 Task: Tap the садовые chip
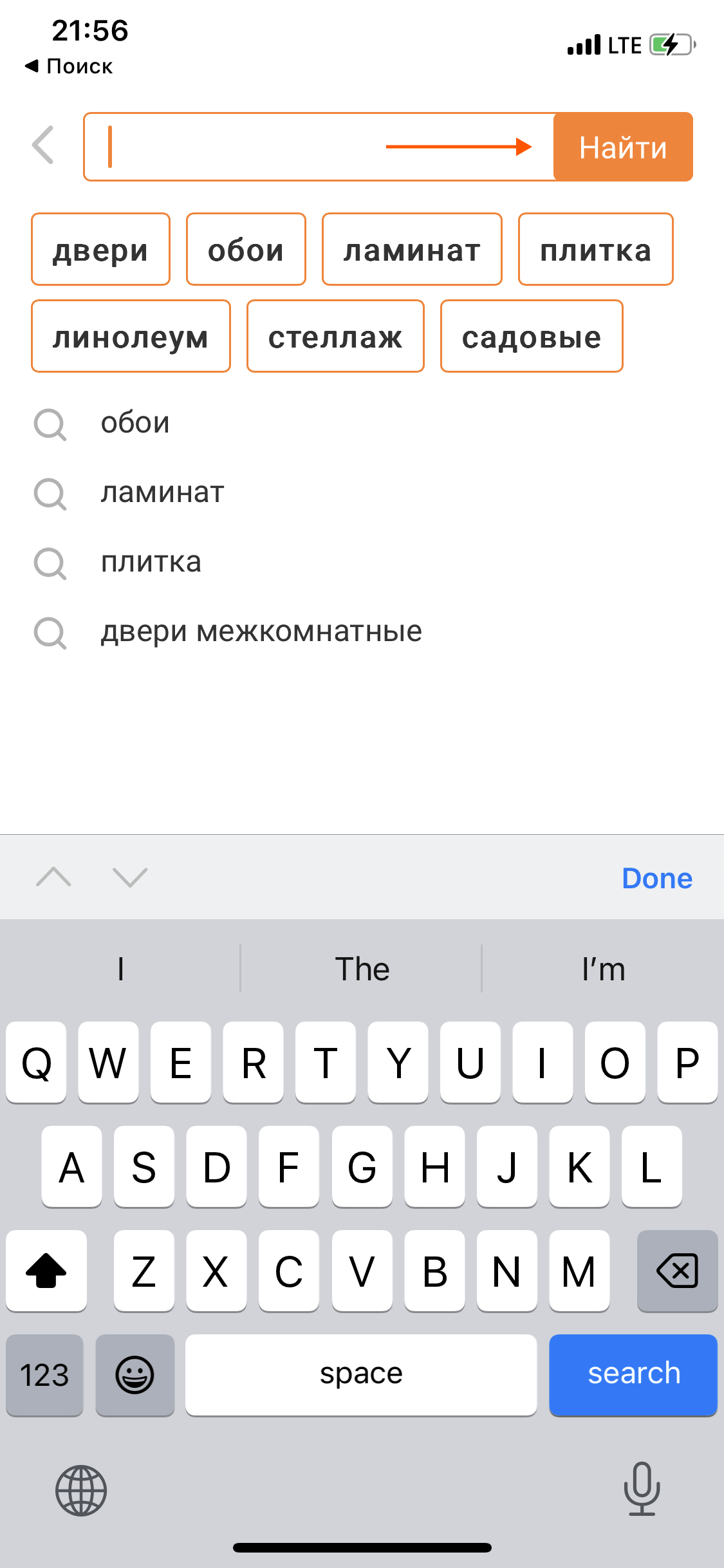(532, 337)
